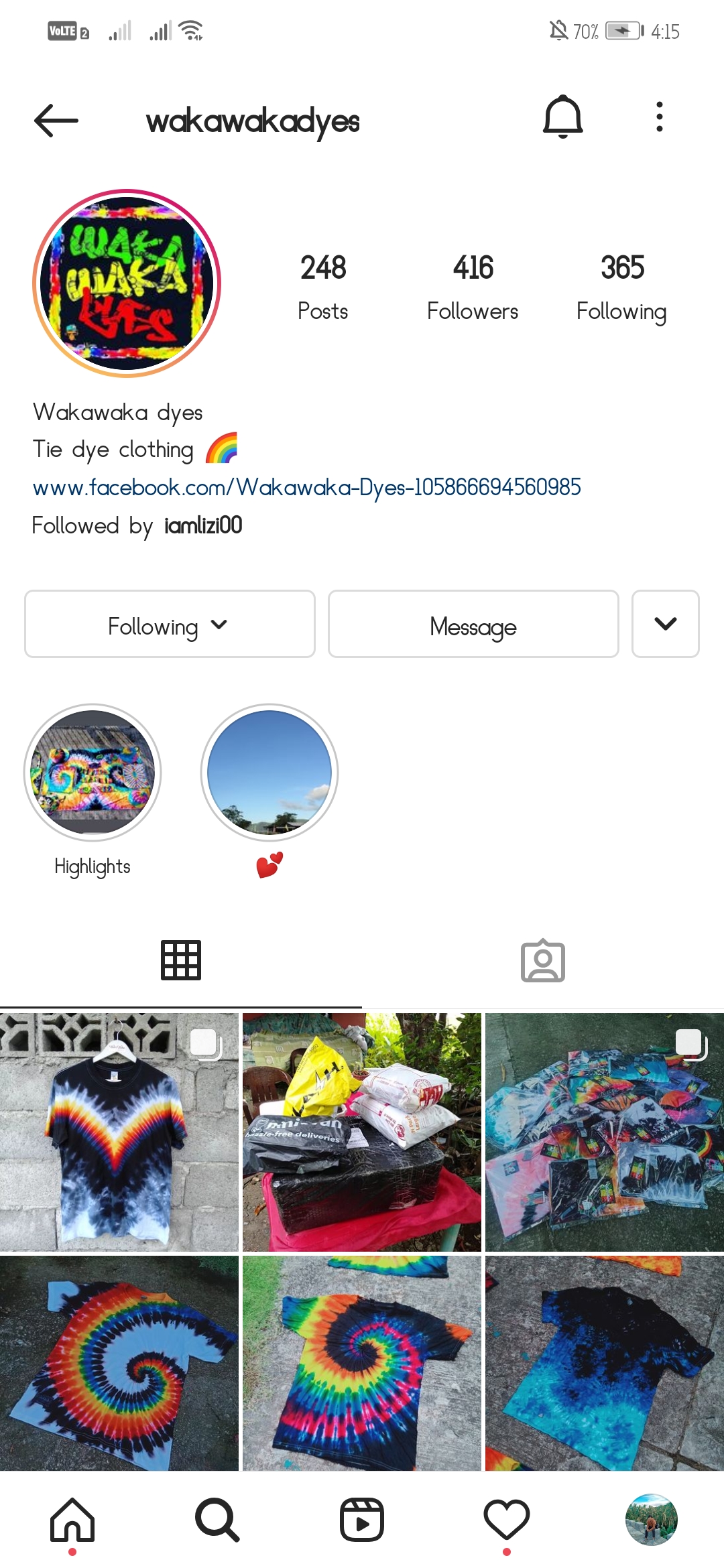Open the three-dot overflow menu
Image resolution: width=724 pixels, height=1568 pixels.
pyautogui.click(x=660, y=117)
